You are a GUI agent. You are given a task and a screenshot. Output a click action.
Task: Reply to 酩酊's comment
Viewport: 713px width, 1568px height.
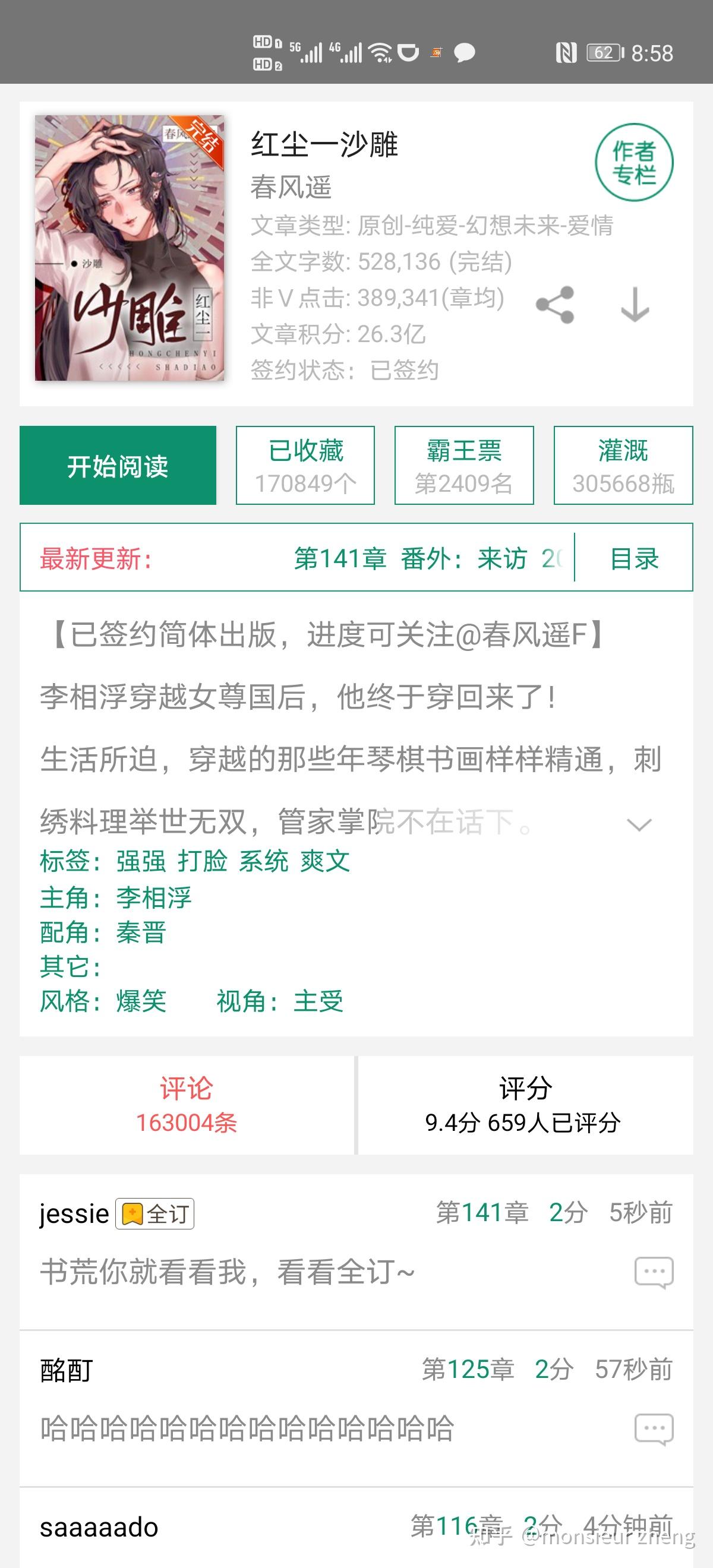click(654, 1428)
